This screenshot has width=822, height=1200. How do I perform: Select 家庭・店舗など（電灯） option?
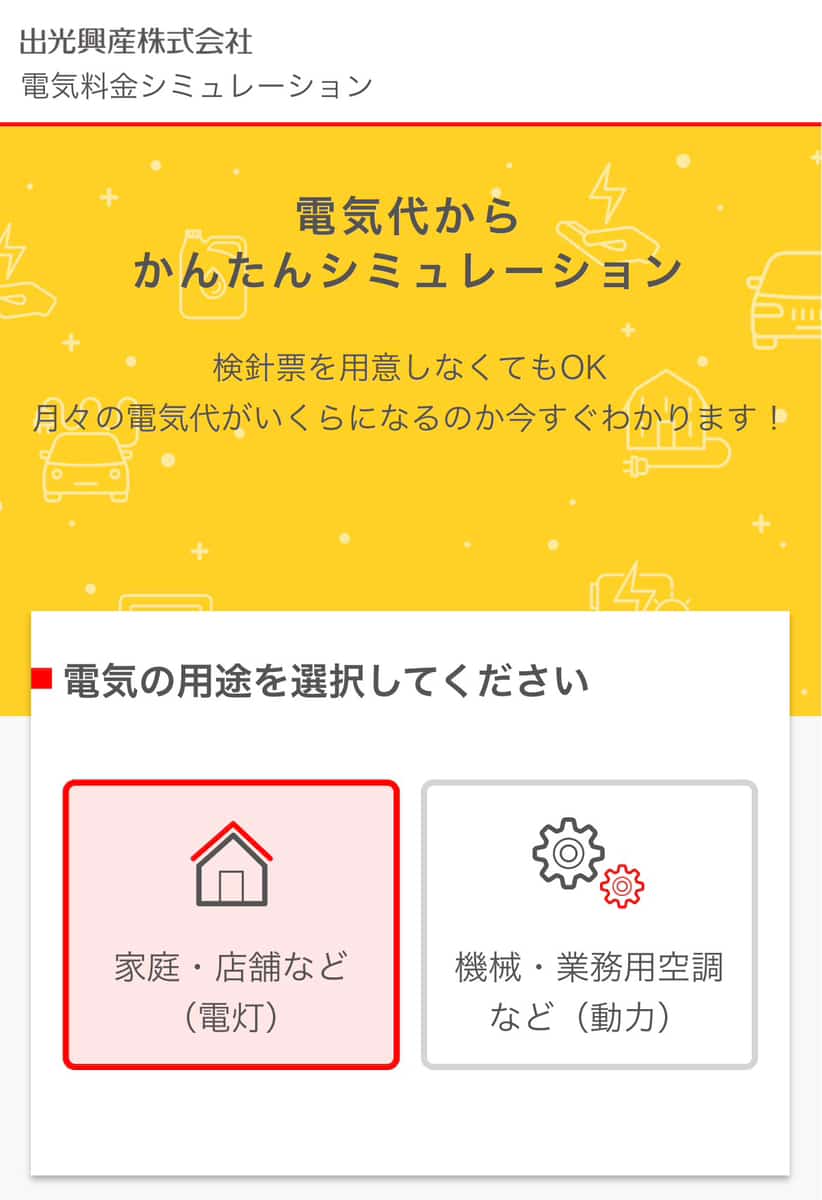231,925
